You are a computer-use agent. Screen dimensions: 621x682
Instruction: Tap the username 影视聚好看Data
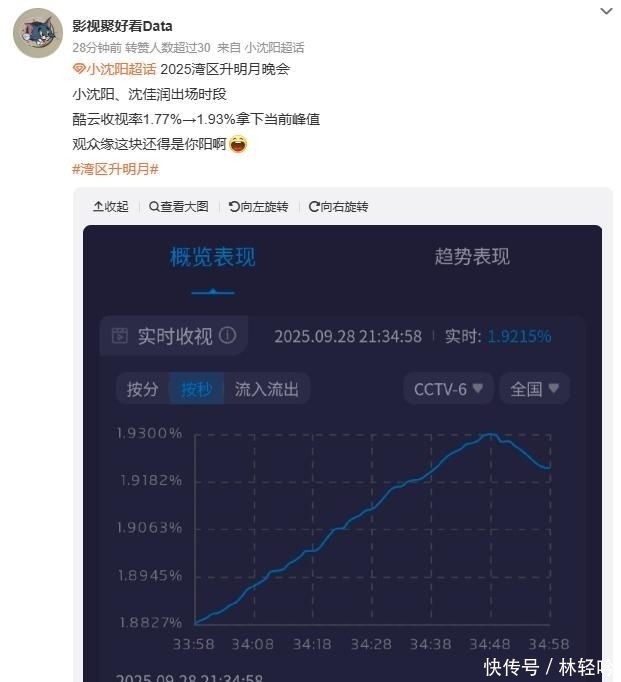[x=122, y=26]
